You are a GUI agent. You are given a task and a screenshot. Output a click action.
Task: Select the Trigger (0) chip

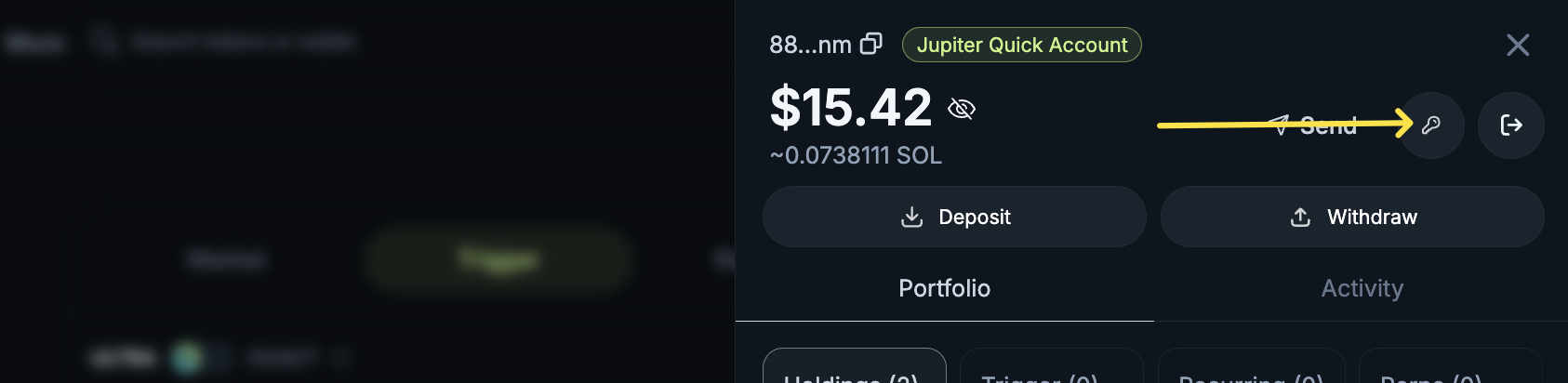(1051, 370)
